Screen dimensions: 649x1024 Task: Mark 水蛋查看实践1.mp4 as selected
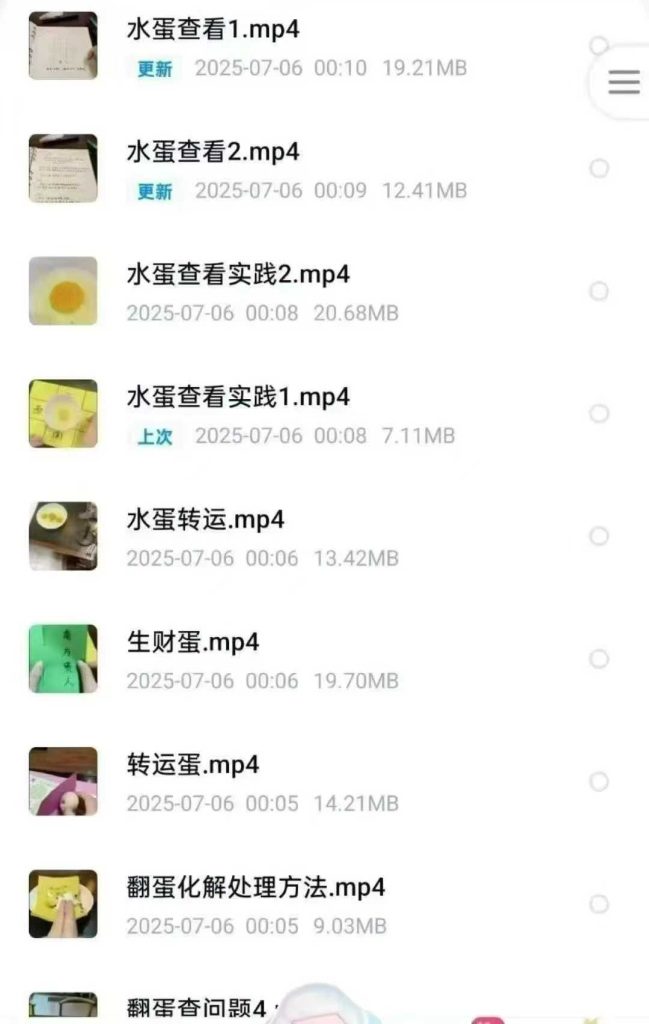599,414
